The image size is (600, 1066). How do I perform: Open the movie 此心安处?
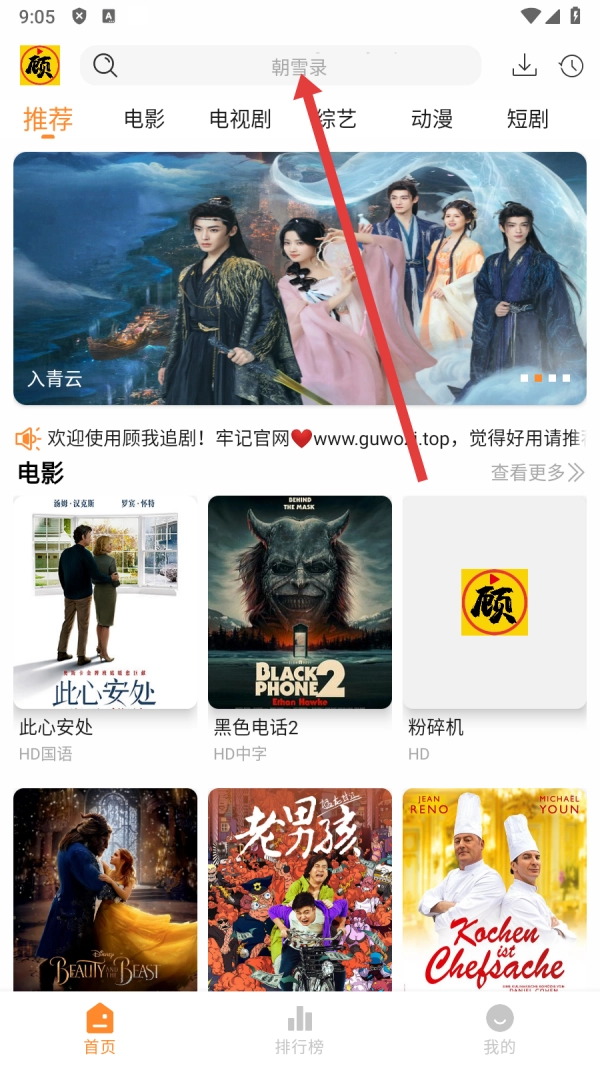[105, 602]
